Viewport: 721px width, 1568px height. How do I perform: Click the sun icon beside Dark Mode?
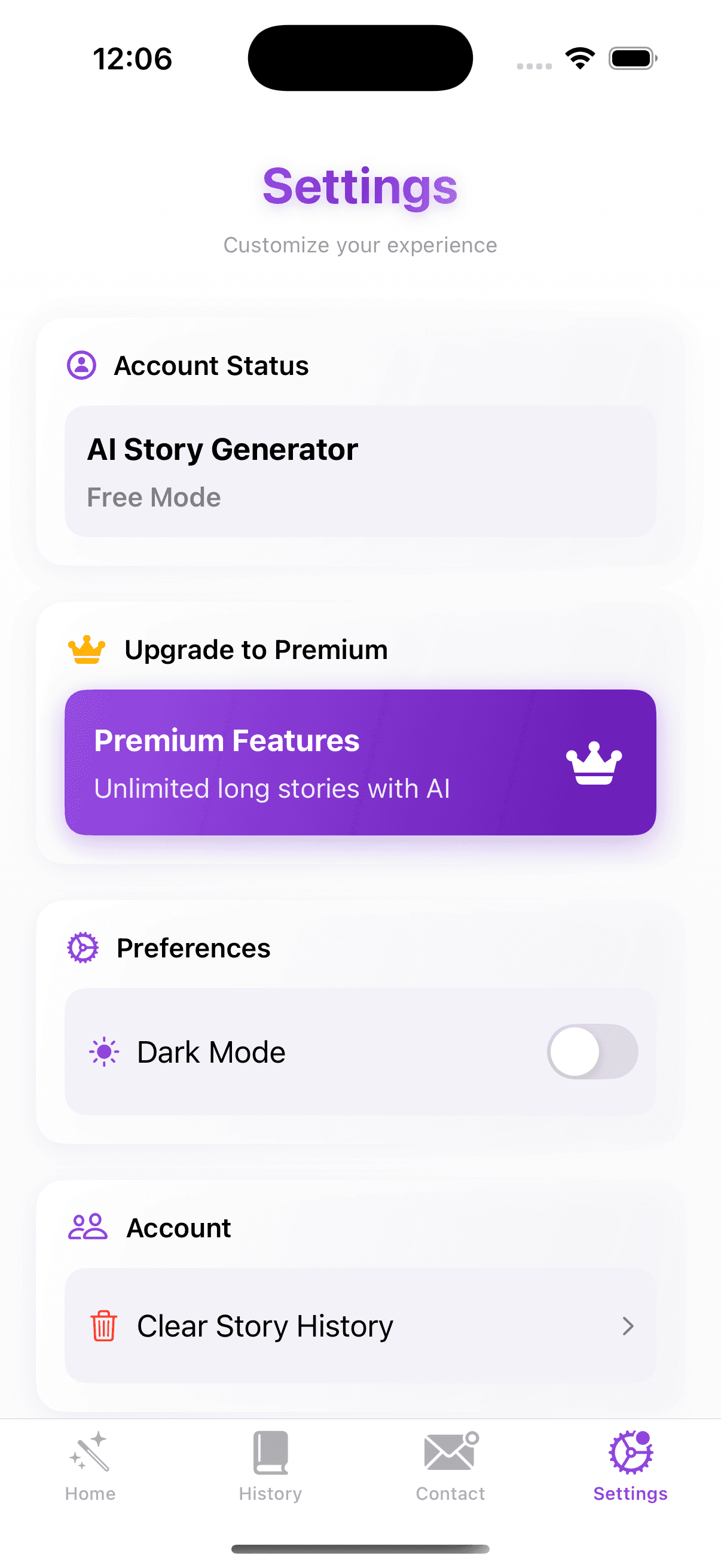coord(103,1051)
